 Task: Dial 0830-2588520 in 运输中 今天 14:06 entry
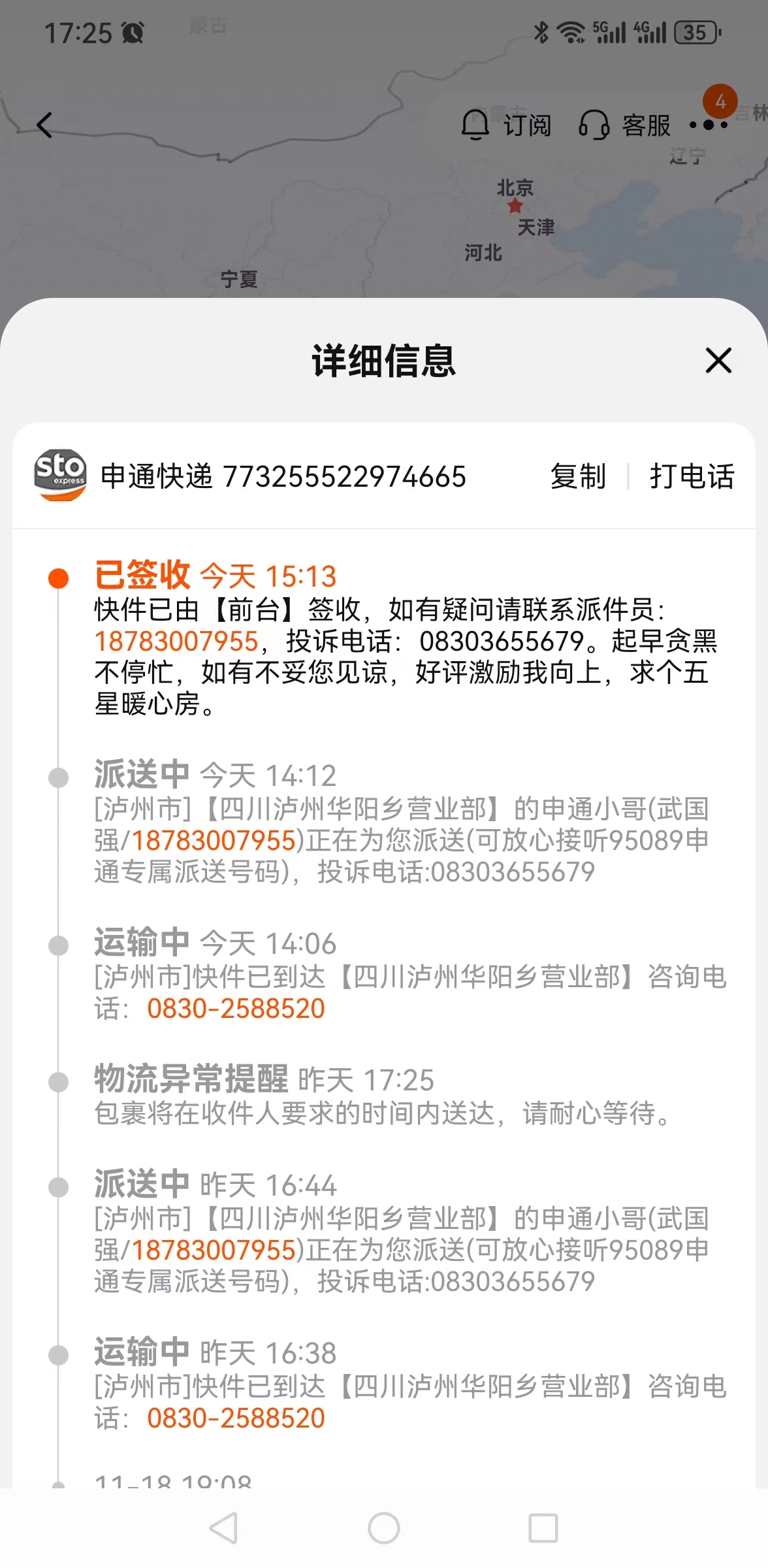236,1009
